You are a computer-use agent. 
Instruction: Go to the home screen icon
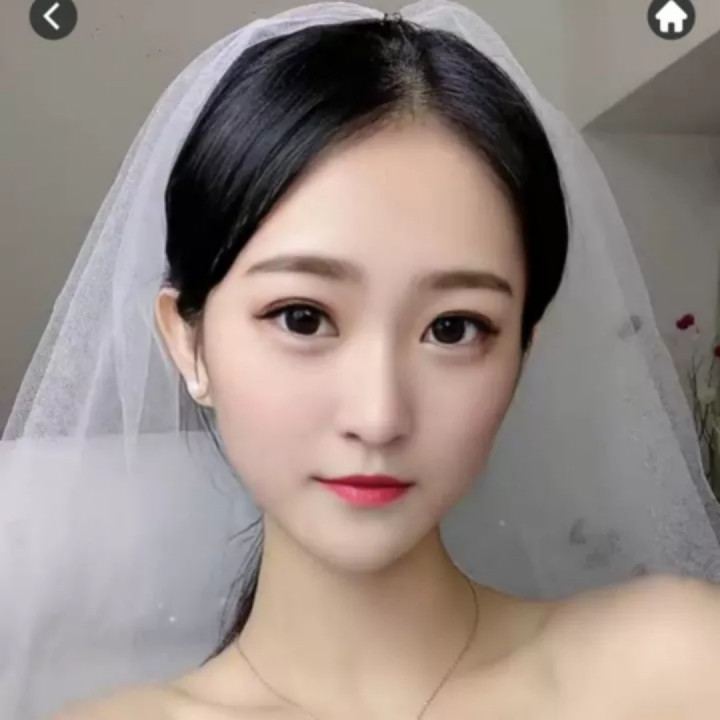tap(671, 16)
